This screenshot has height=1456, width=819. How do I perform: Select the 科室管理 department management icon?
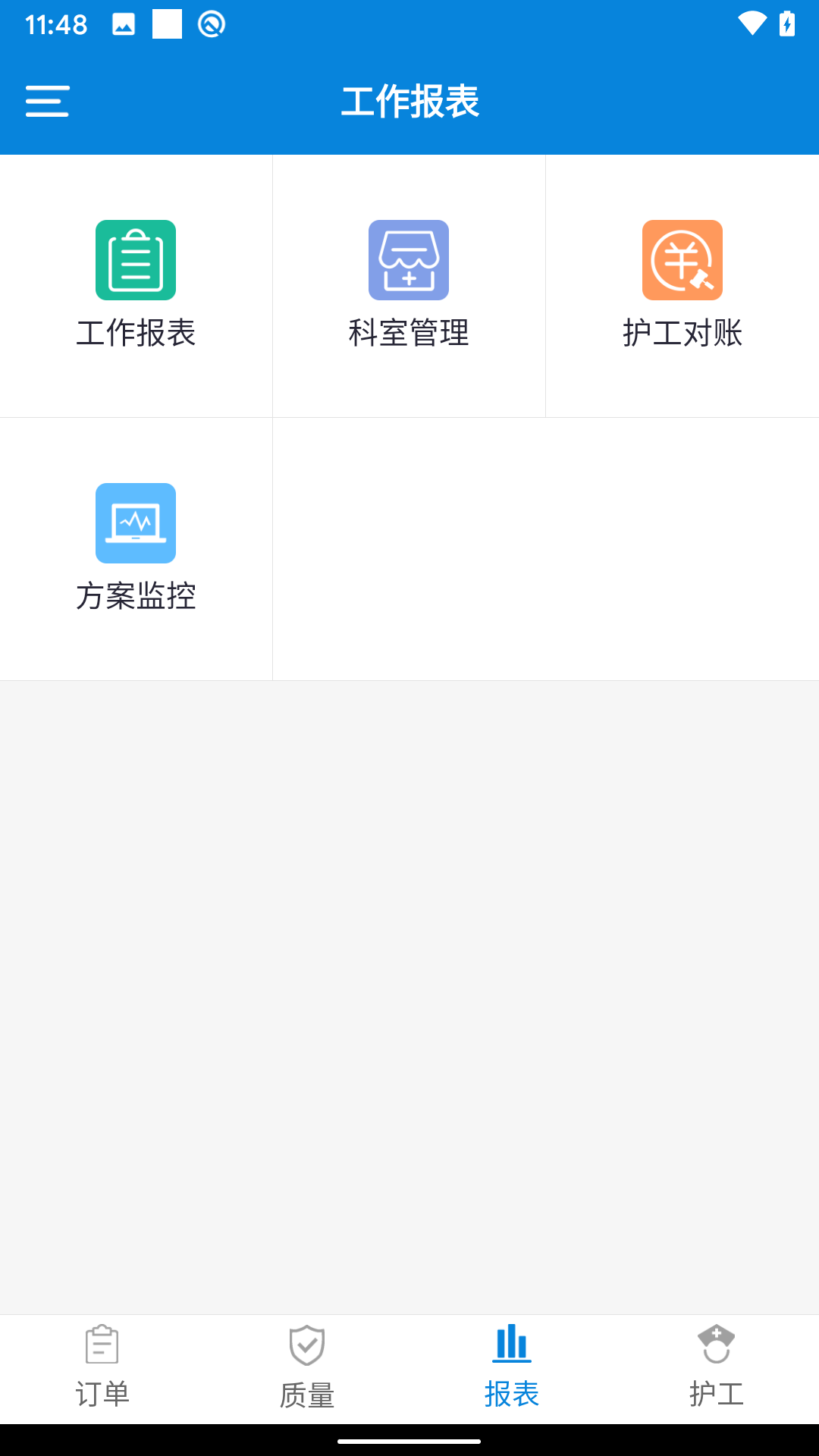tap(409, 260)
